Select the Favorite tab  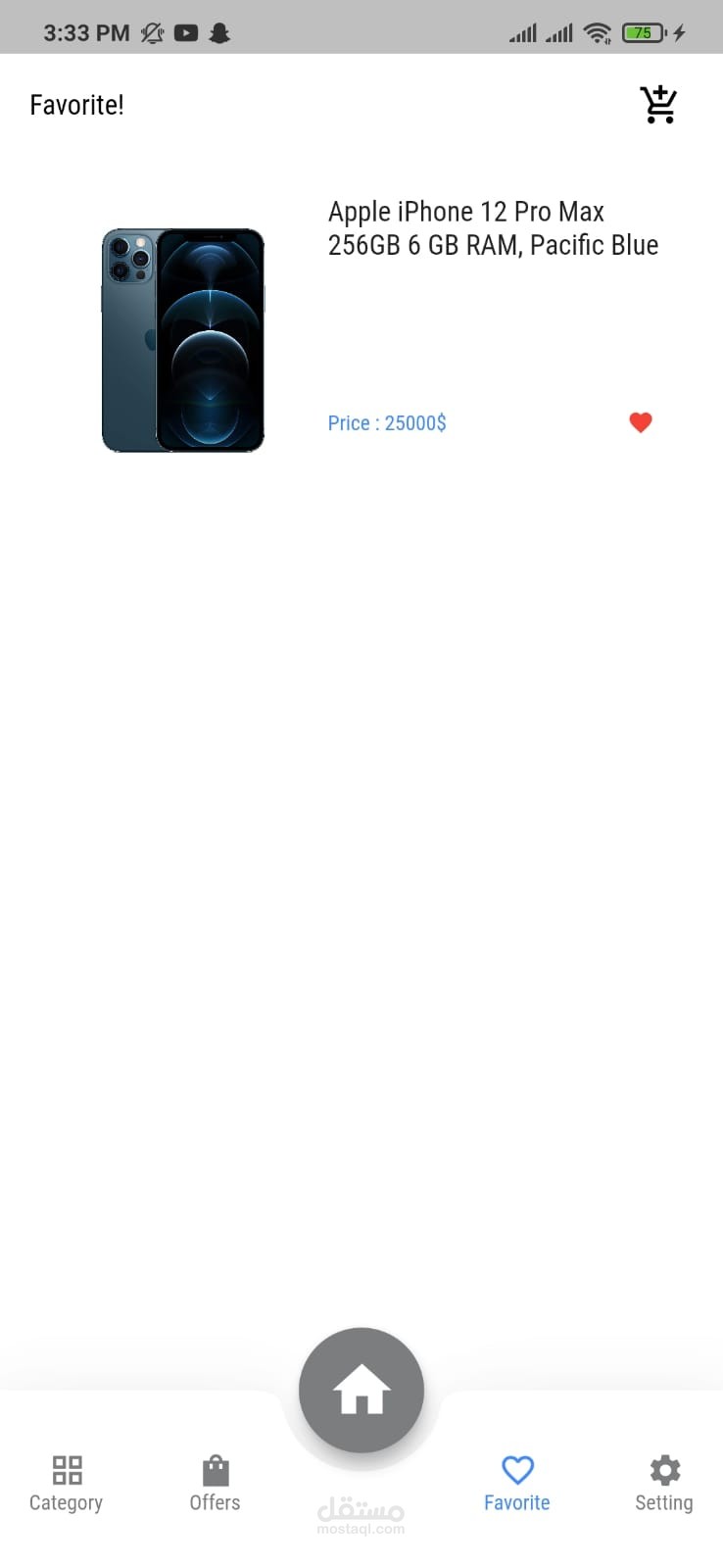tap(517, 1484)
